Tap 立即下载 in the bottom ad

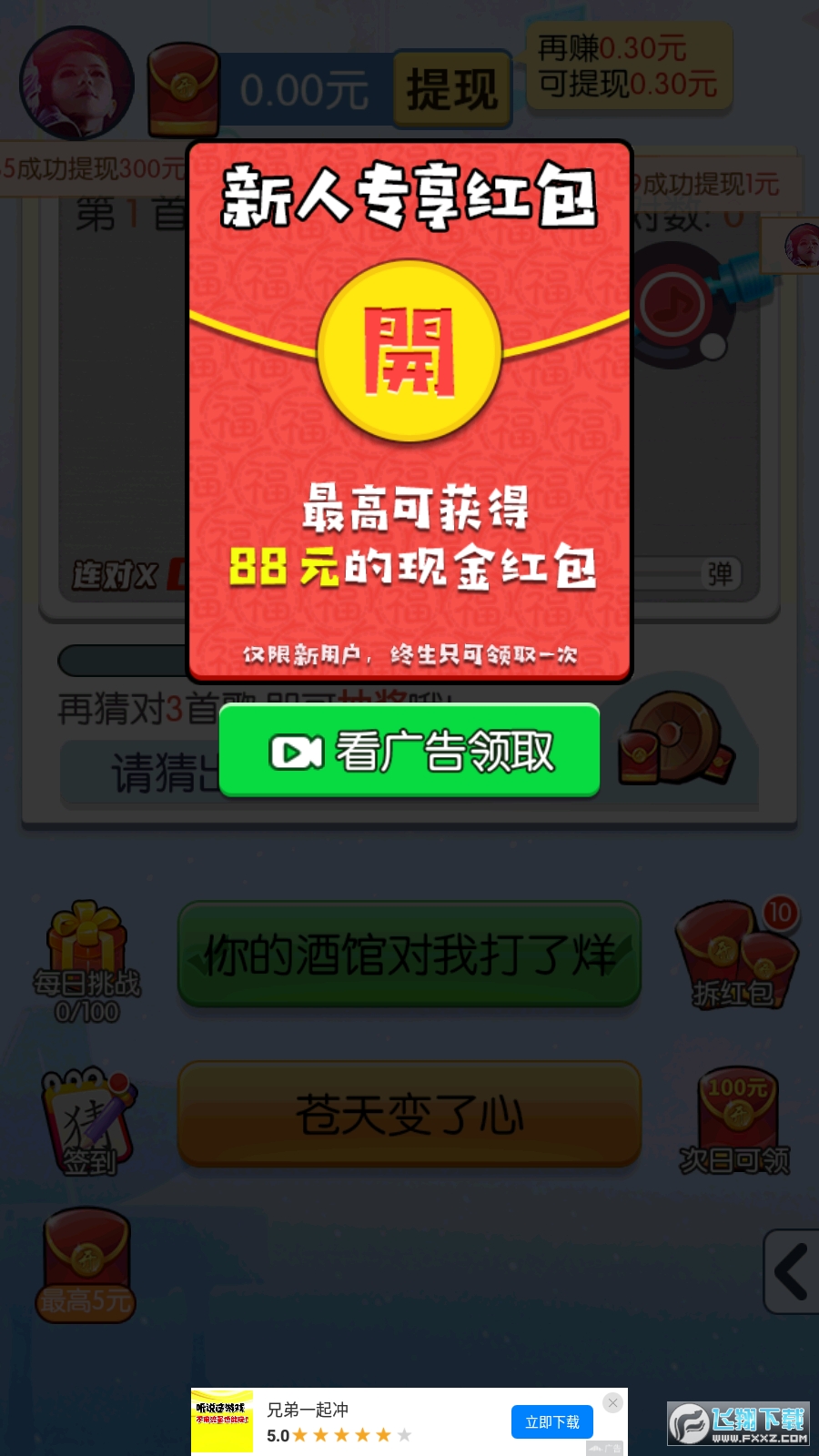coord(551,1421)
